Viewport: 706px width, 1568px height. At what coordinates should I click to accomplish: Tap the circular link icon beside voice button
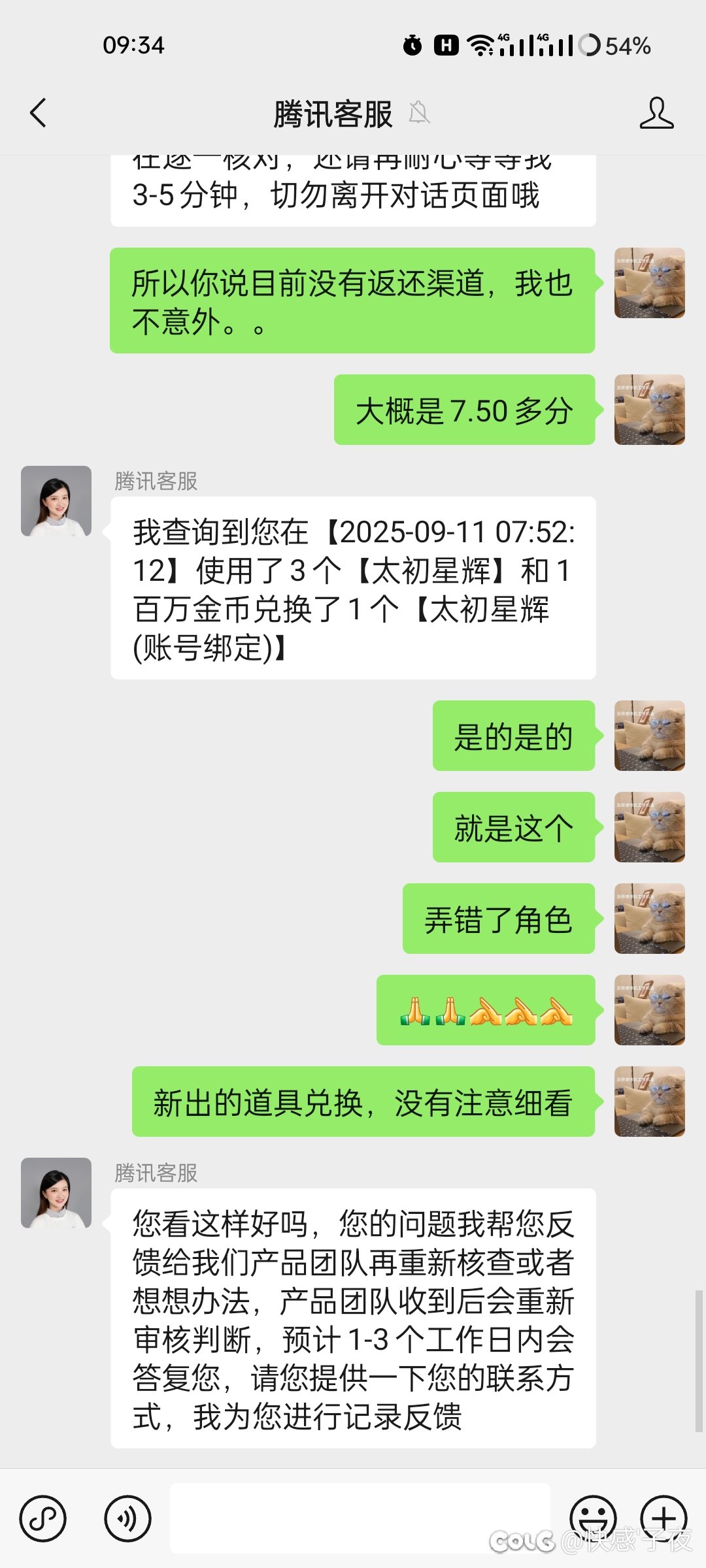point(43,1518)
